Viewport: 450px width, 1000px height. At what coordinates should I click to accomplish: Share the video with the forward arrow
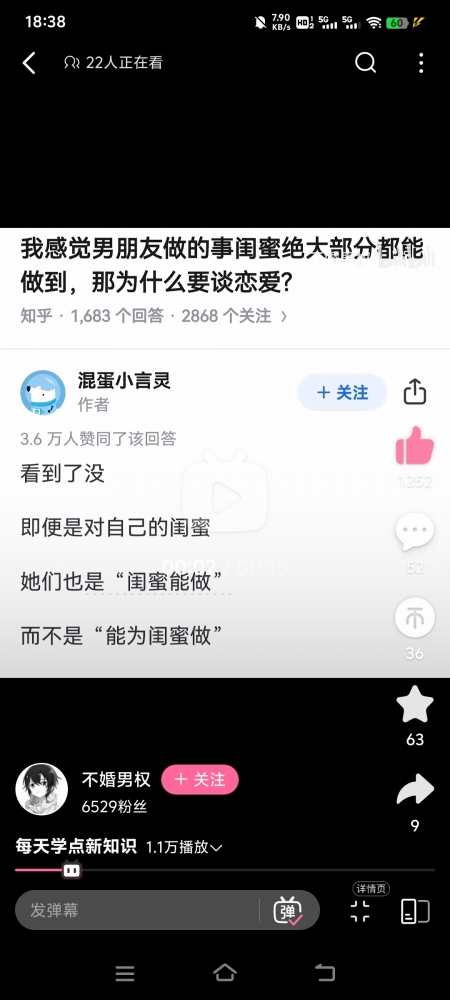click(x=415, y=791)
